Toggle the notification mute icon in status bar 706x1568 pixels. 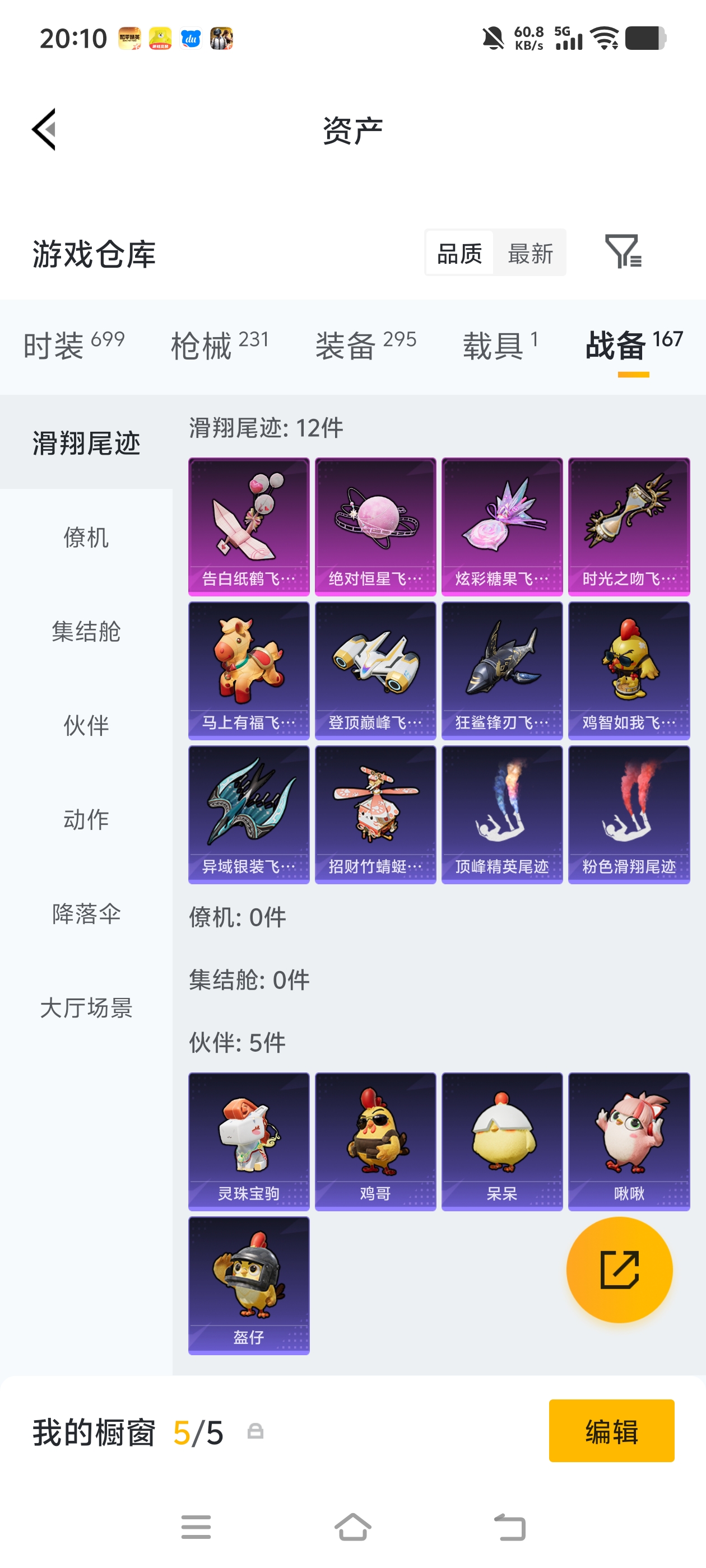[x=494, y=38]
